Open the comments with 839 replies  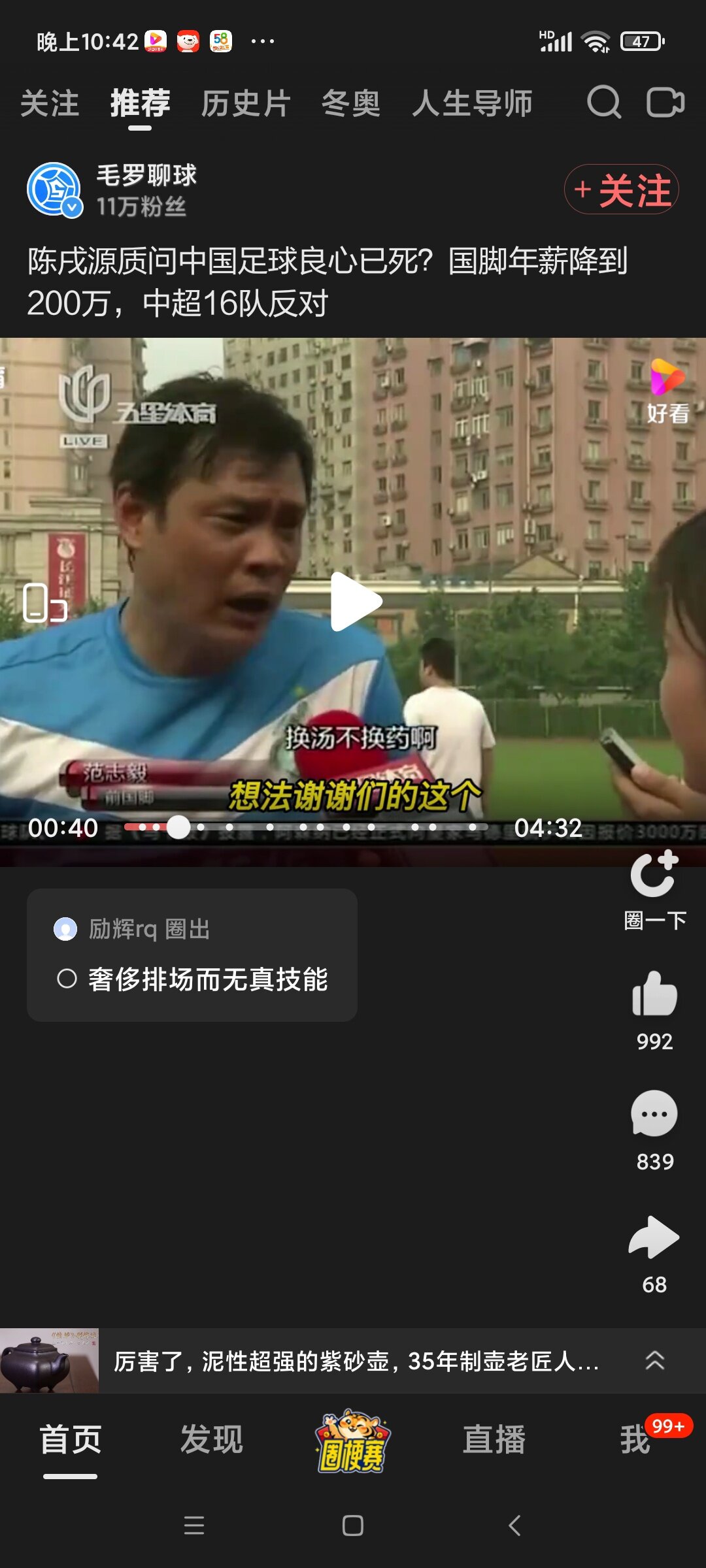click(x=654, y=1115)
